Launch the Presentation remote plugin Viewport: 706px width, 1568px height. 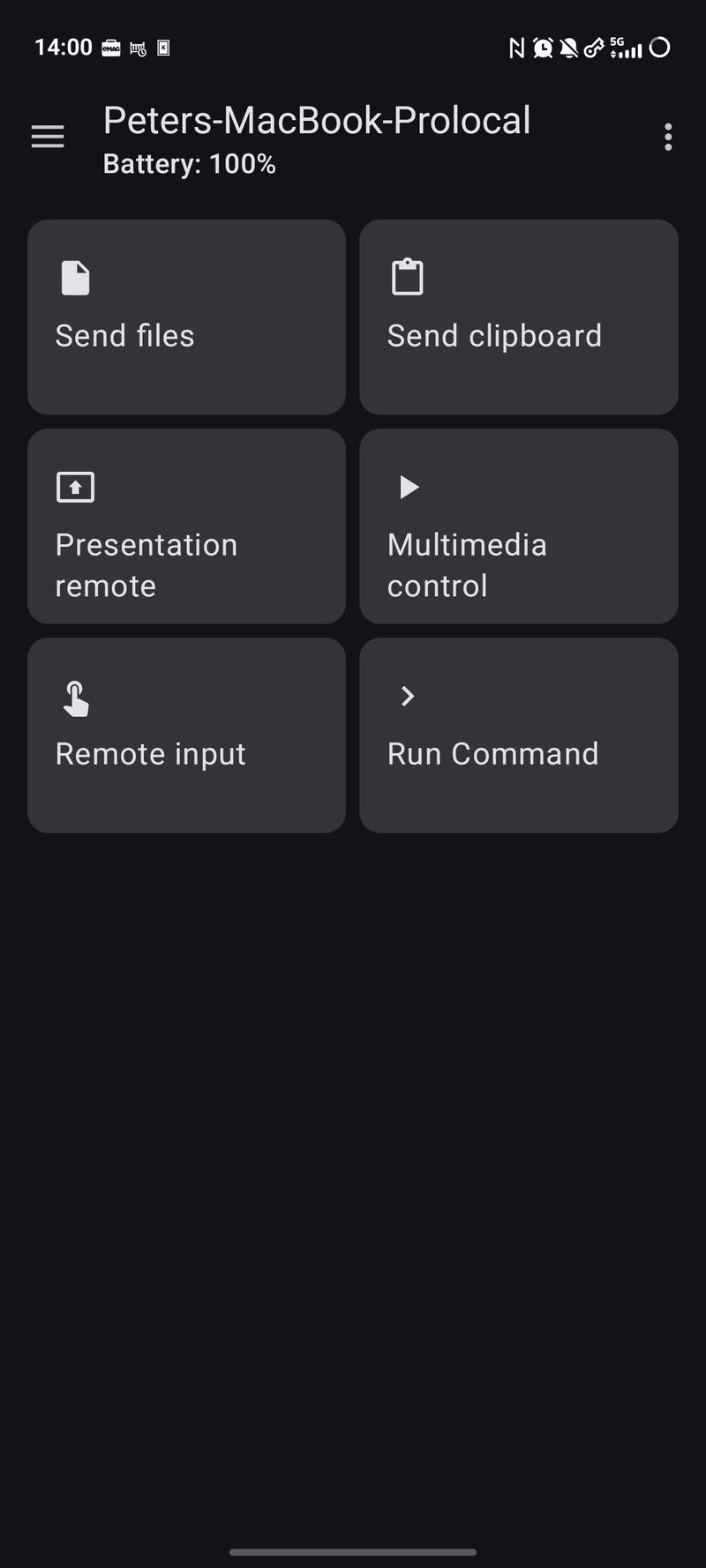186,526
